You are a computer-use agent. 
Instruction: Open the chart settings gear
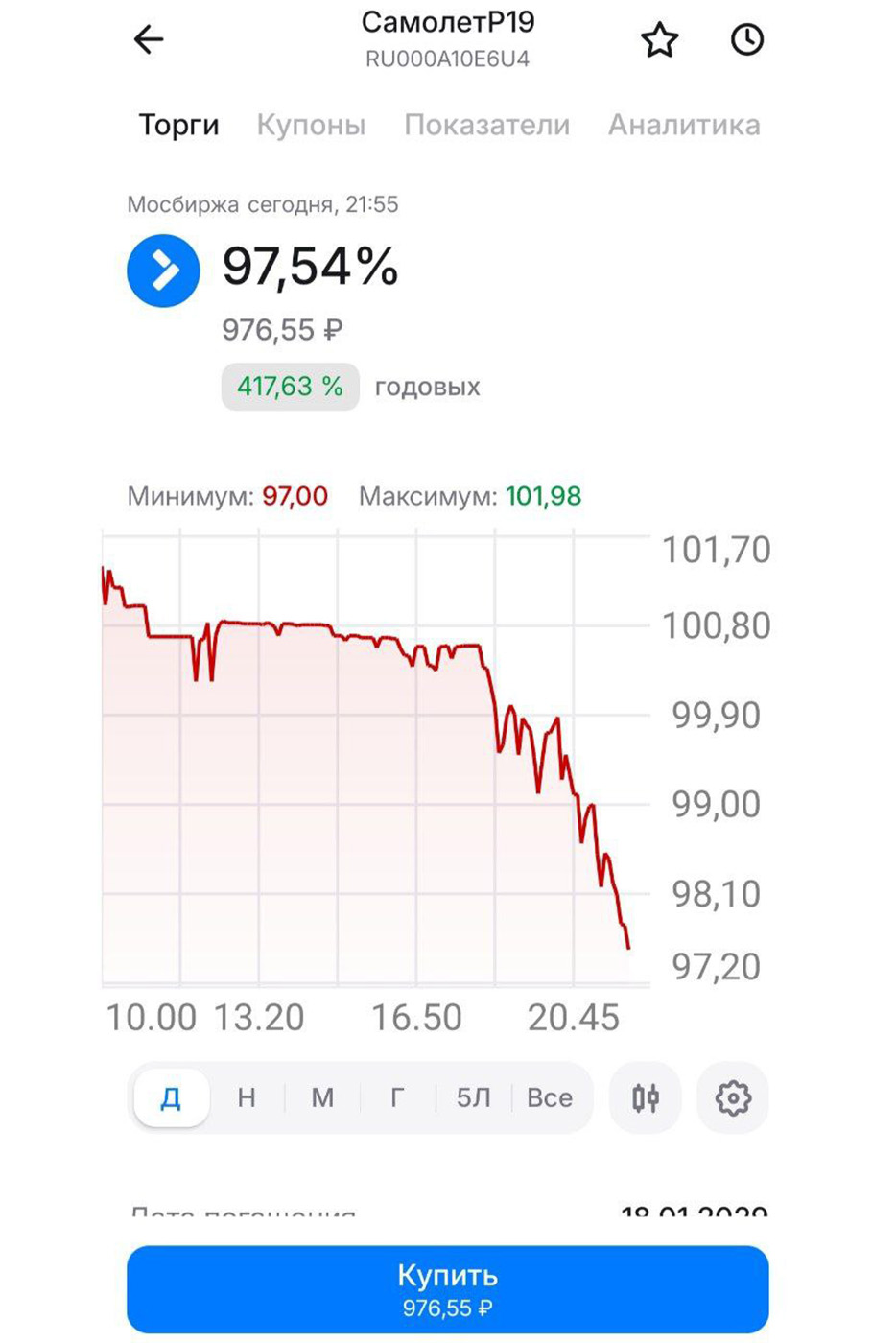coord(733,1097)
